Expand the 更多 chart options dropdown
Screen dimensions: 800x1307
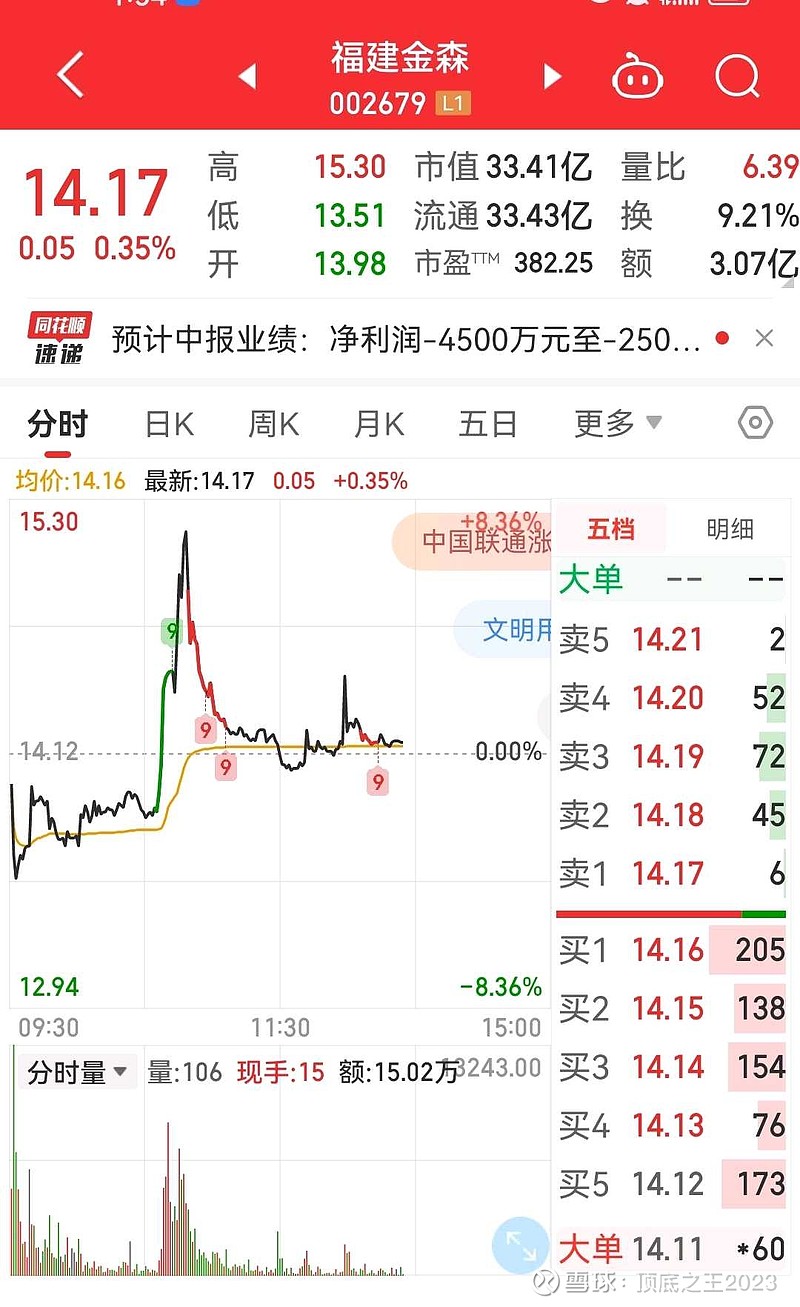[618, 423]
